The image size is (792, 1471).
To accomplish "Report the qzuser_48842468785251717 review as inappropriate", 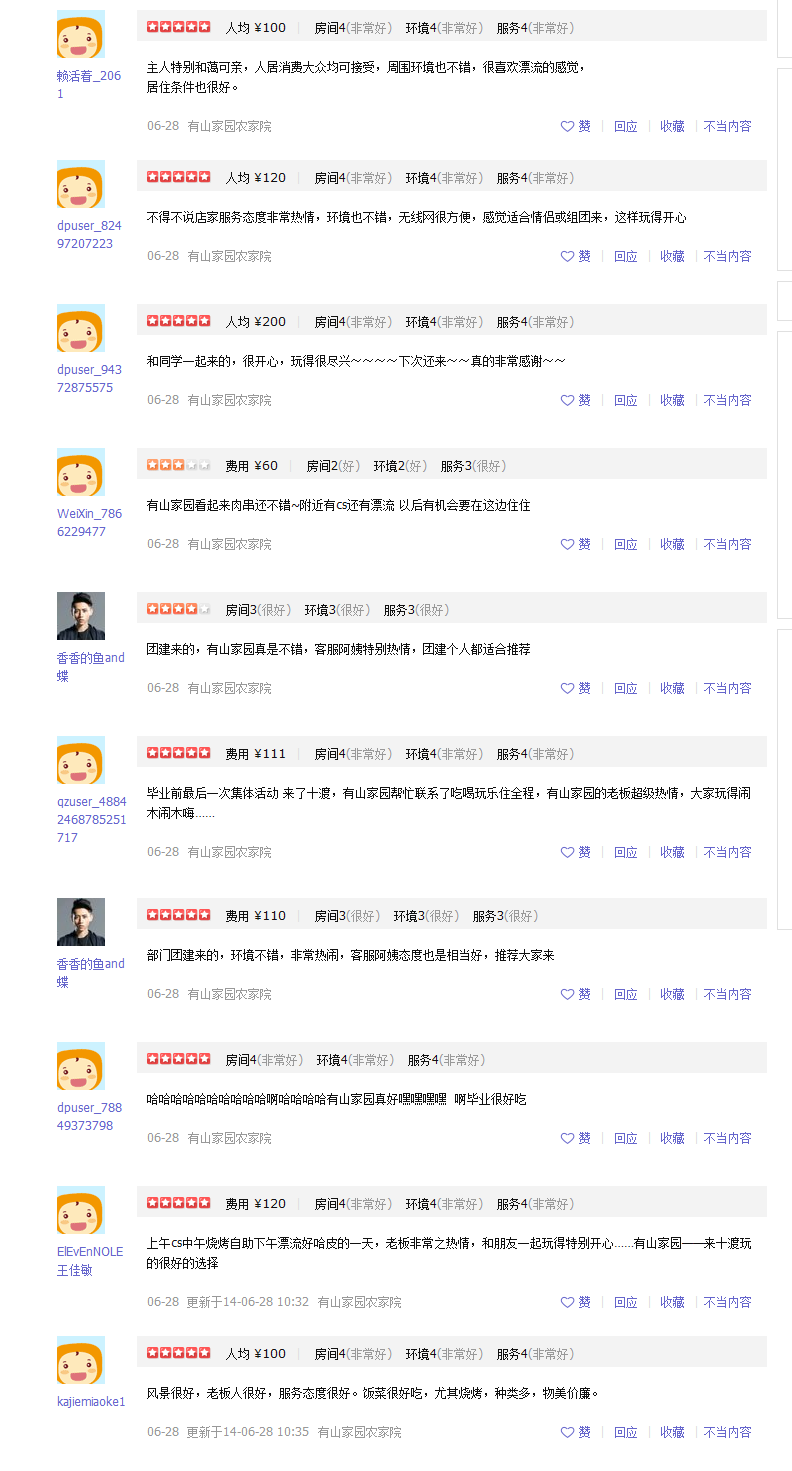I will [727, 852].
